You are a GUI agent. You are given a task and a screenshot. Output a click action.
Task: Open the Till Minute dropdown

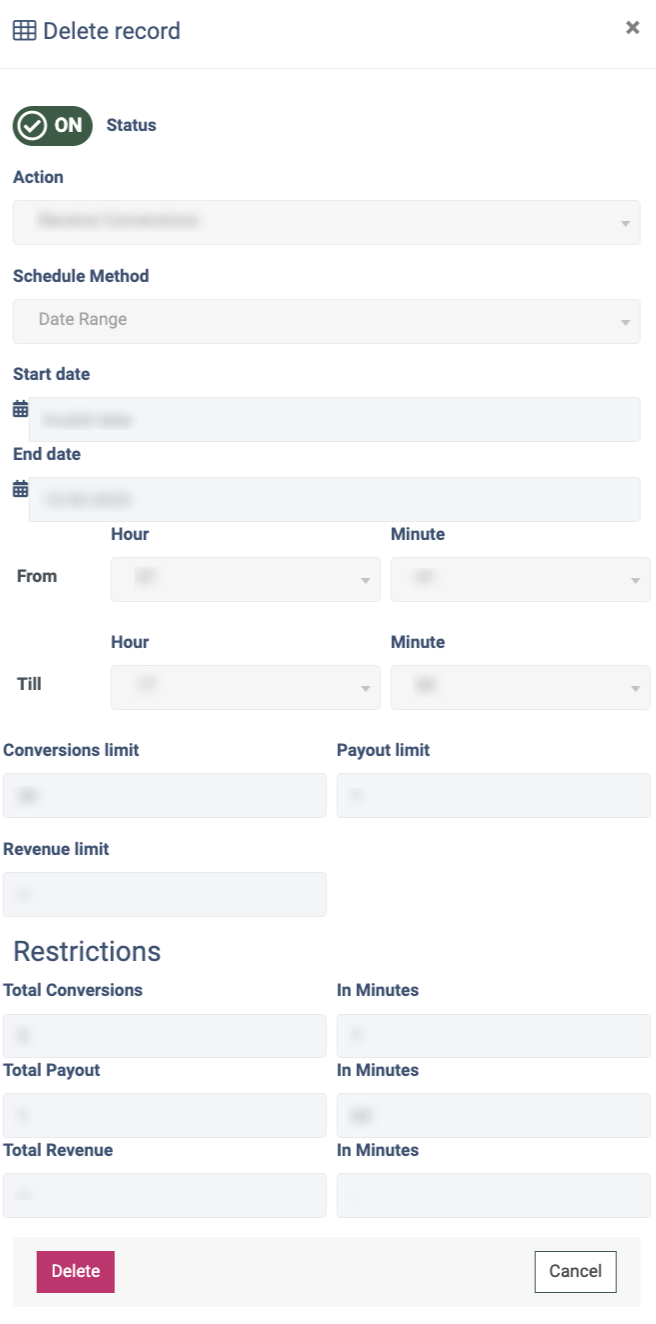(520, 688)
